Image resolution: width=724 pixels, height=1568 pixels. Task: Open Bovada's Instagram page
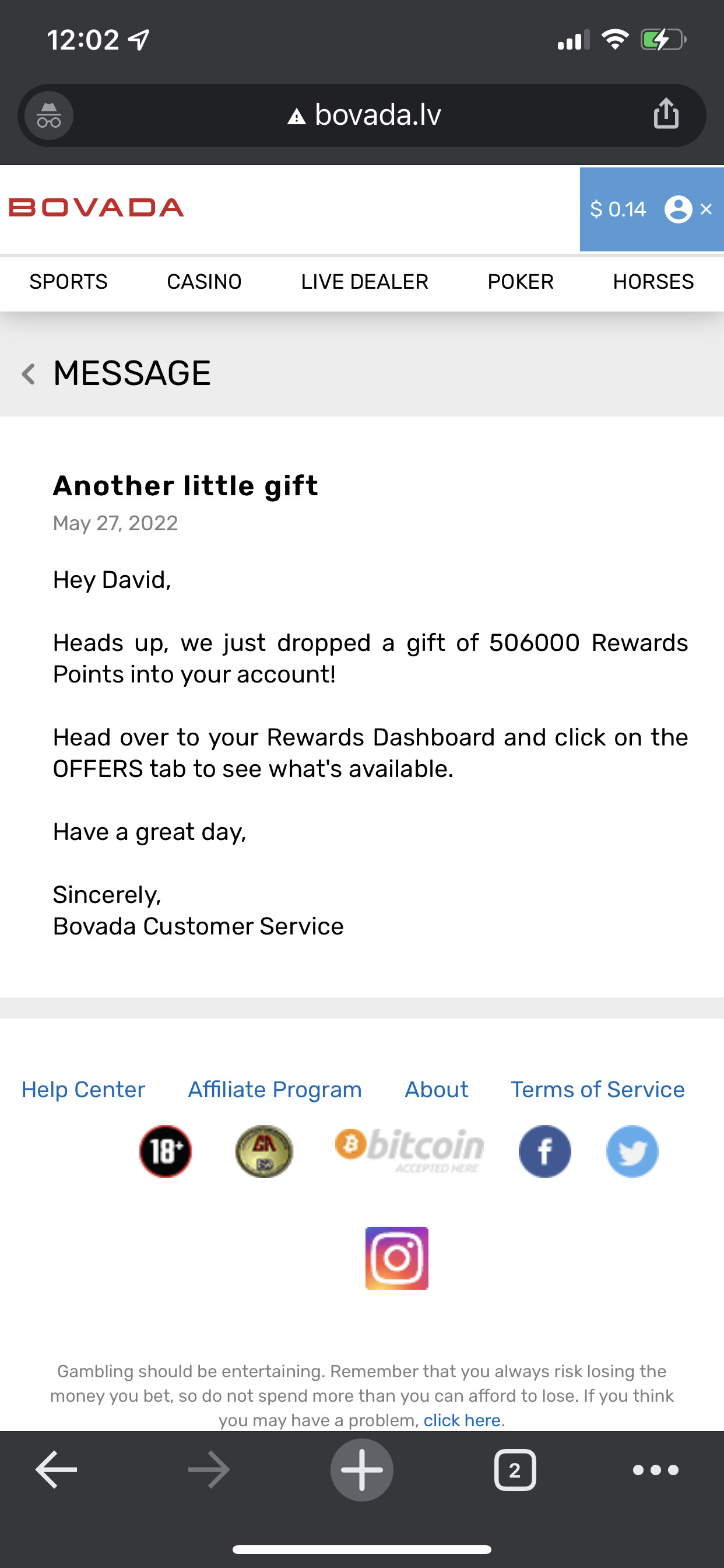click(x=396, y=1258)
